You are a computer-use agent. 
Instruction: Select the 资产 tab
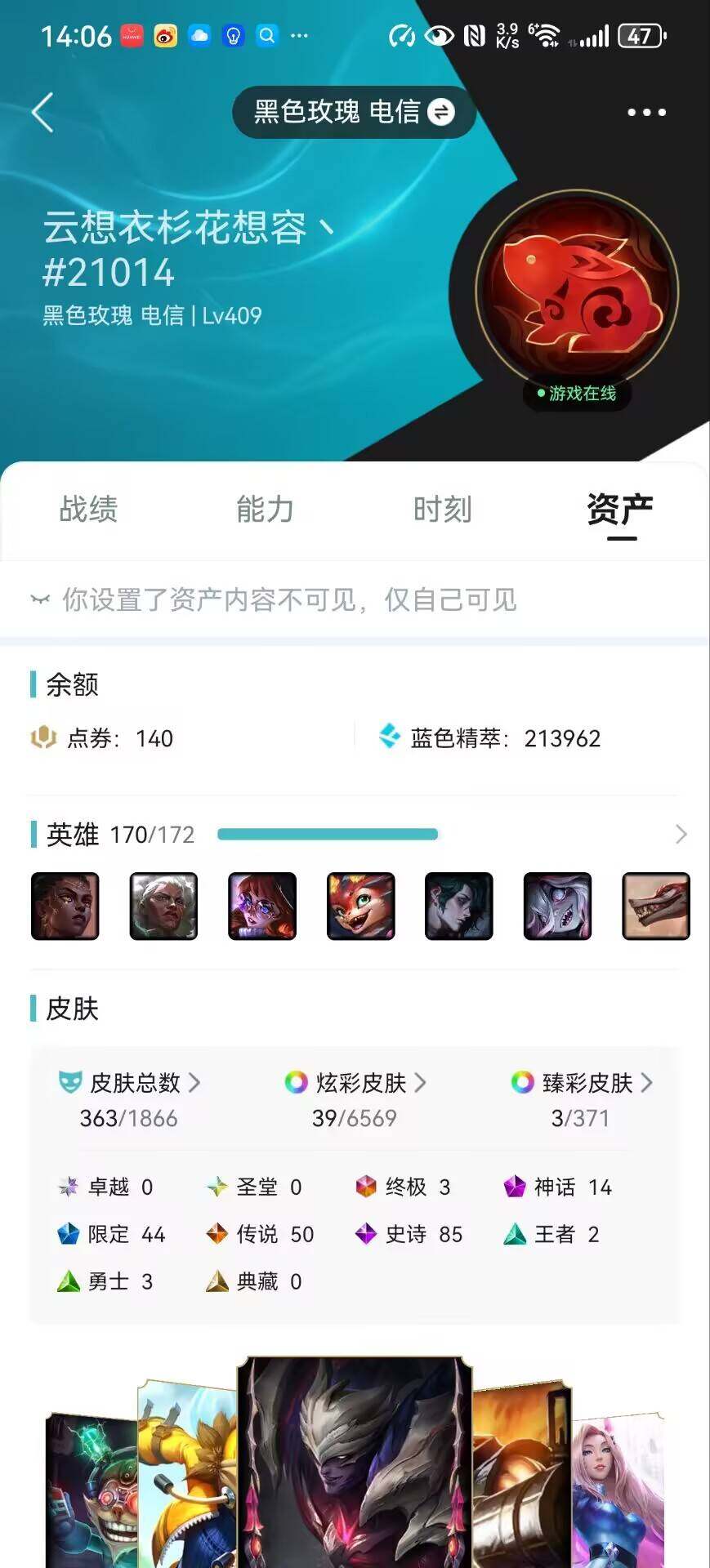620,510
